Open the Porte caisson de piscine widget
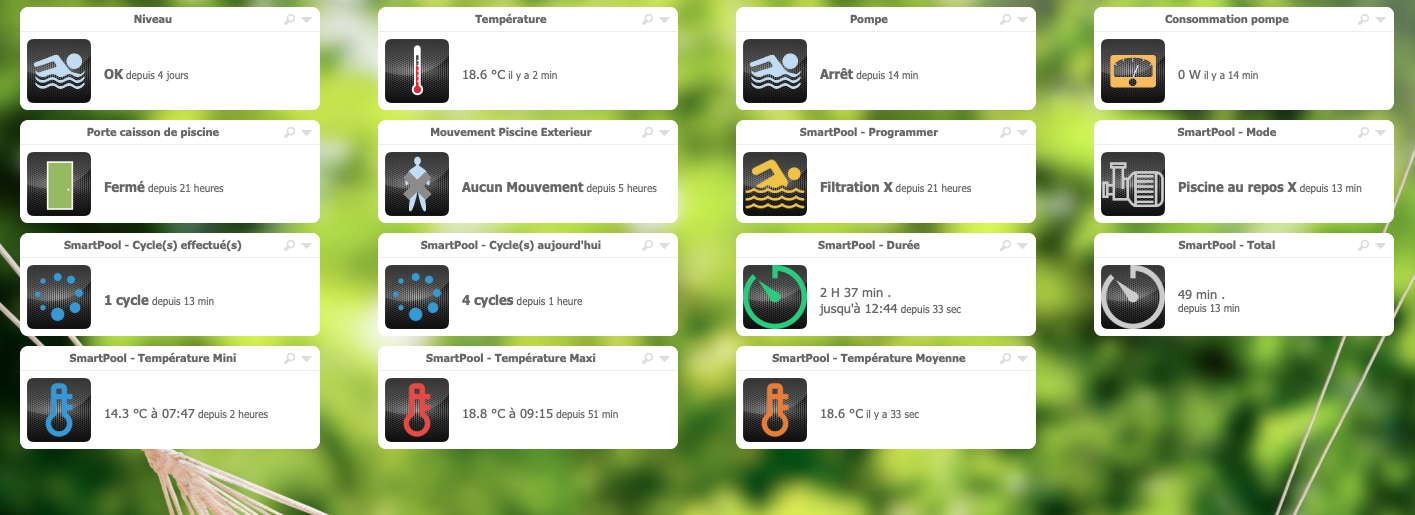Image resolution: width=1415 pixels, height=515 pixels. coord(59,184)
